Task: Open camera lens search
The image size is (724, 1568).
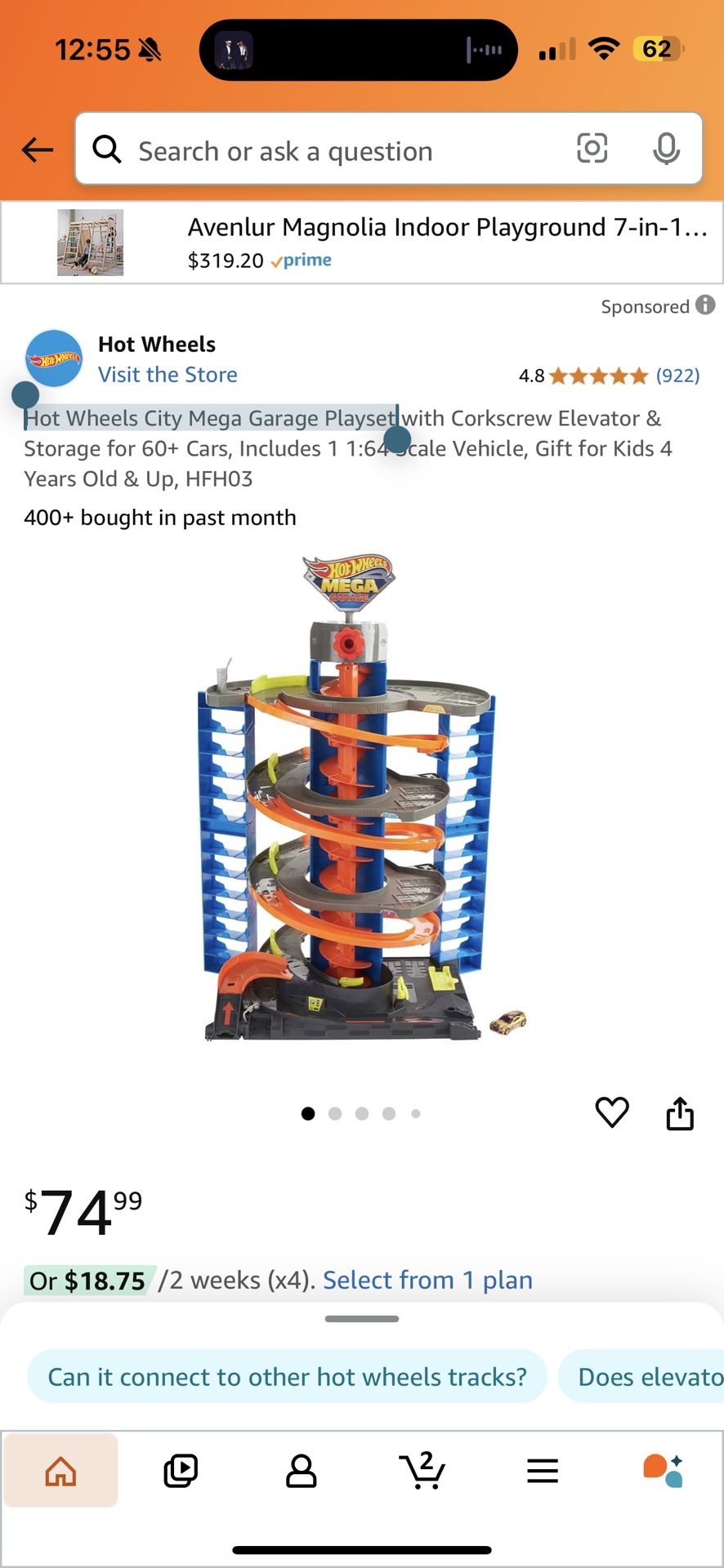Action: tap(592, 149)
